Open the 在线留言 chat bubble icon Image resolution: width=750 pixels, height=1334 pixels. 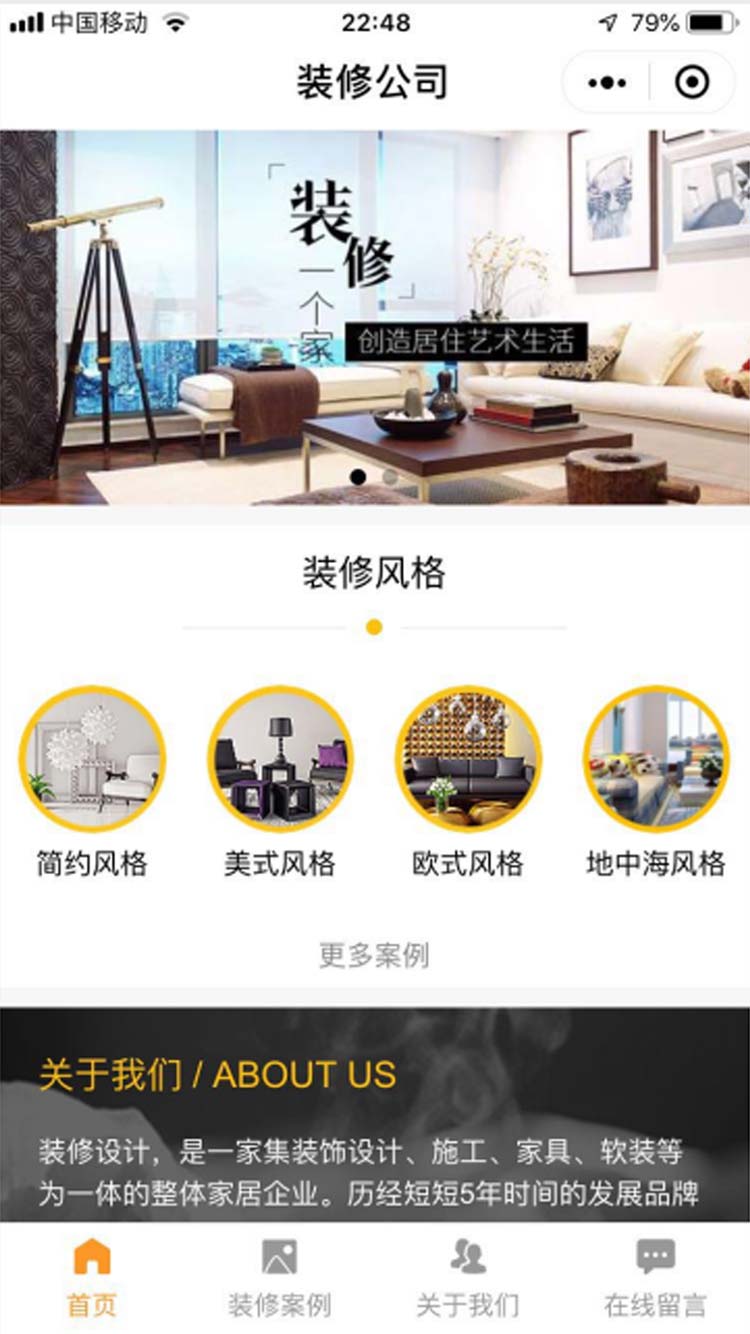click(655, 1258)
